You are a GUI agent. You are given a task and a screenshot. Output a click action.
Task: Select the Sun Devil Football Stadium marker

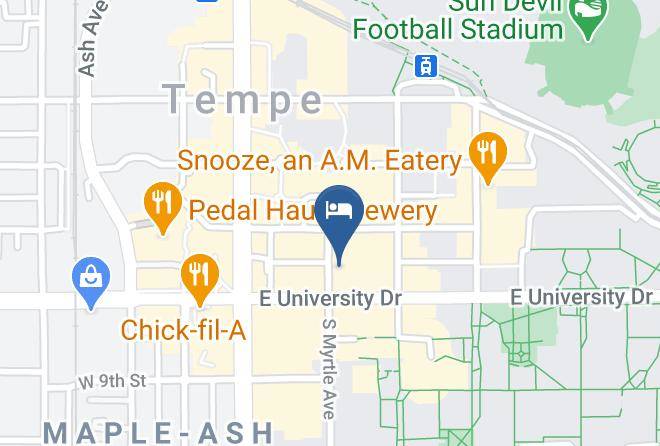(x=588, y=15)
